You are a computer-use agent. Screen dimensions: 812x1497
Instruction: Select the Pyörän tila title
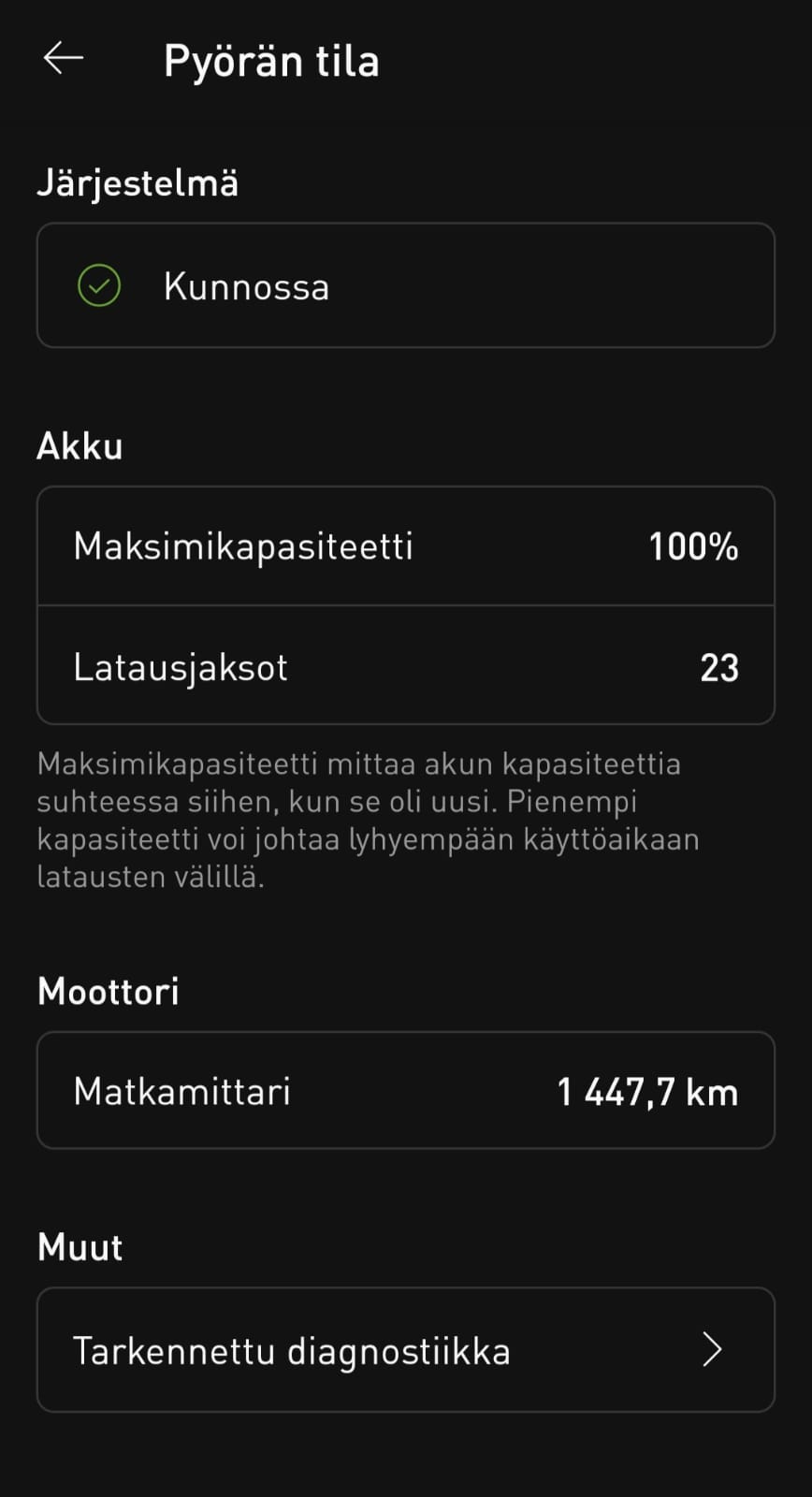click(271, 59)
